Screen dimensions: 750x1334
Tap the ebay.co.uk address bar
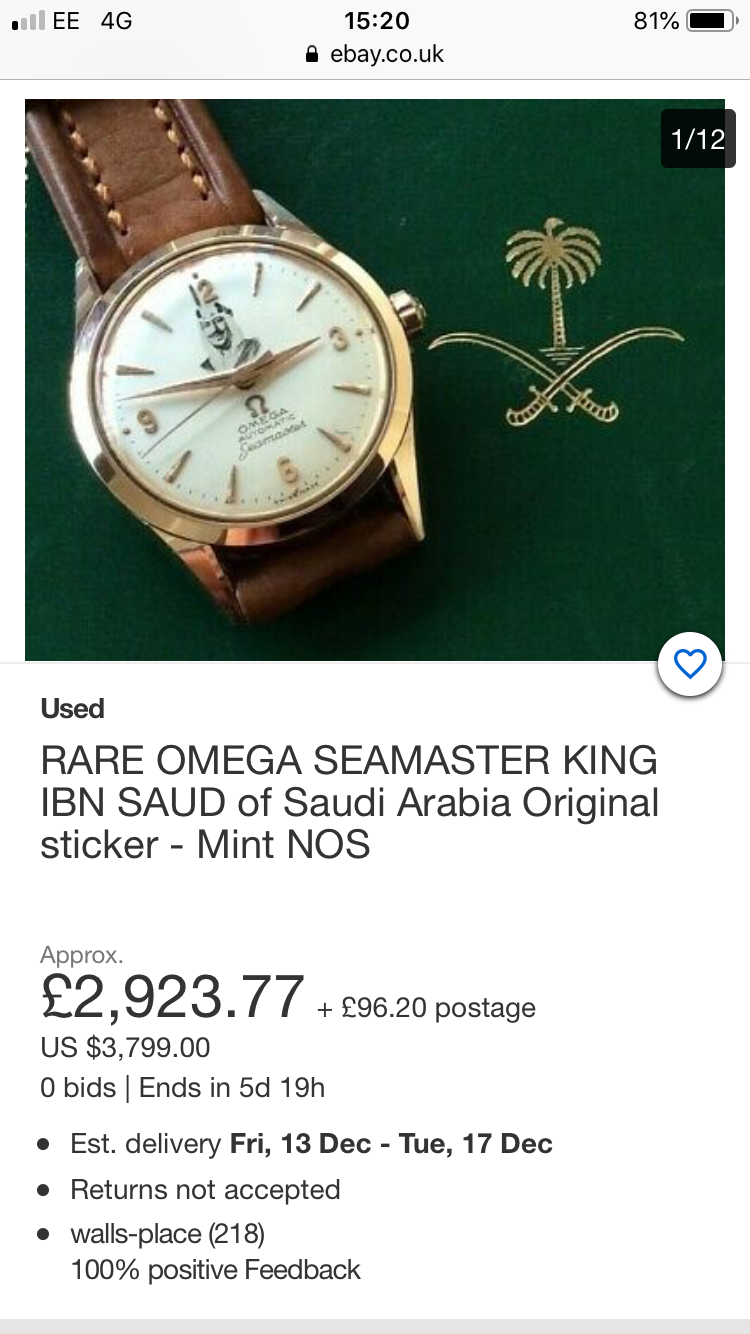(x=375, y=54)
